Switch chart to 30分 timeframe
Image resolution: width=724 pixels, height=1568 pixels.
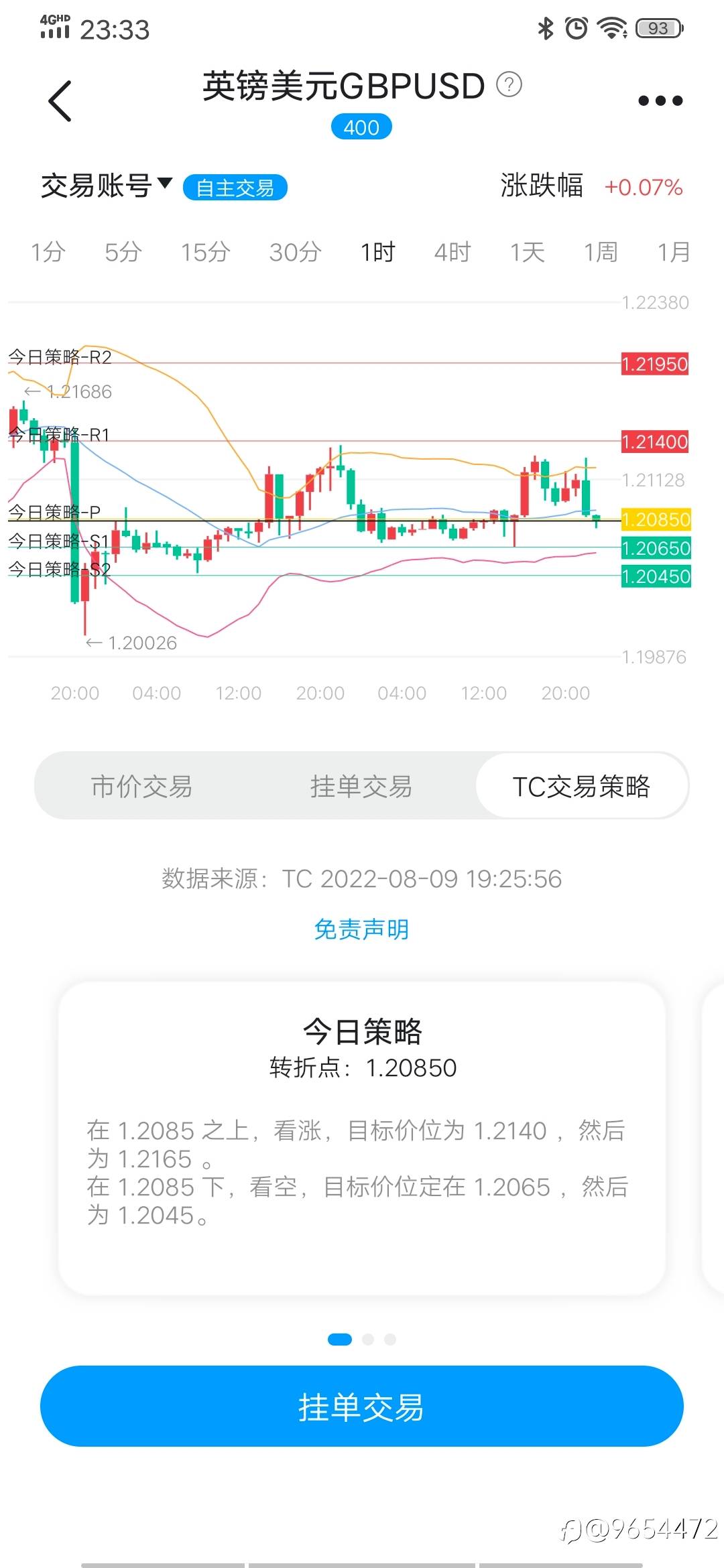pyautogui.click(x=295, y=252)
